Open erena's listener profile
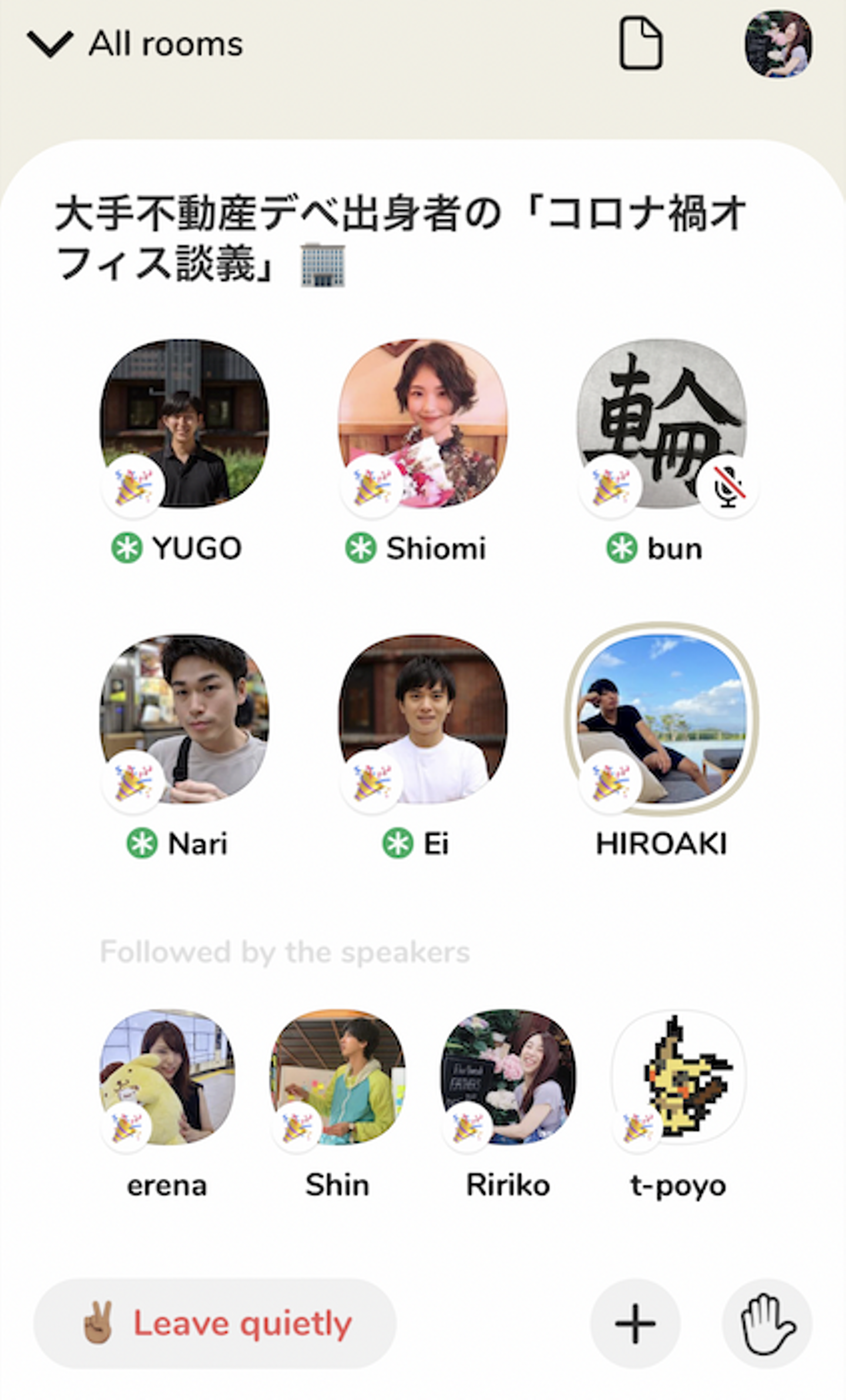This screenshot has height=1400, width=846. 167,1076
